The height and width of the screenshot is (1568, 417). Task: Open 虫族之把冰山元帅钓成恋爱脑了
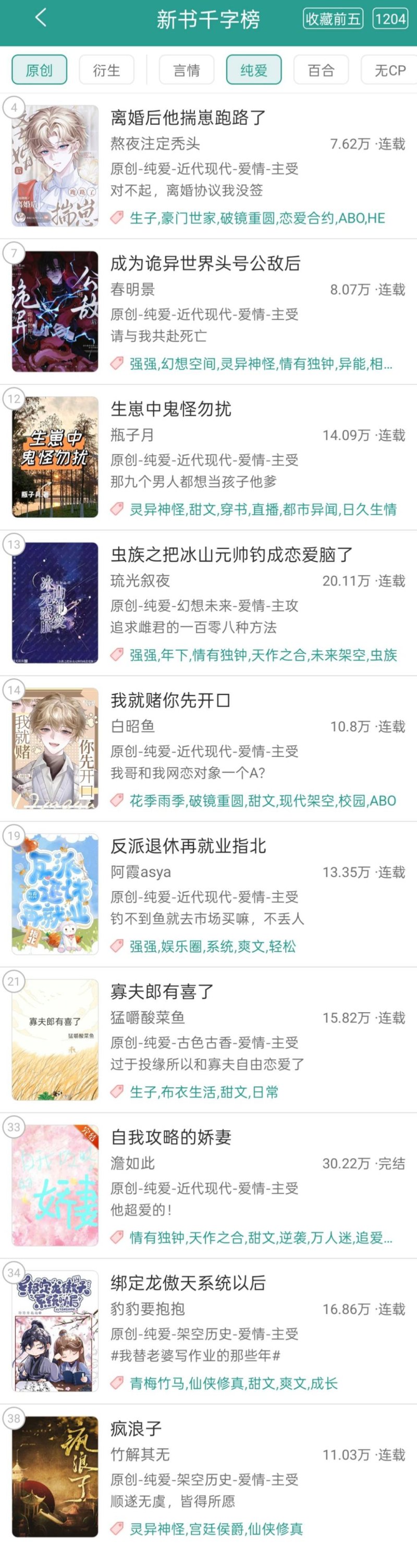[x=231, y=554]
